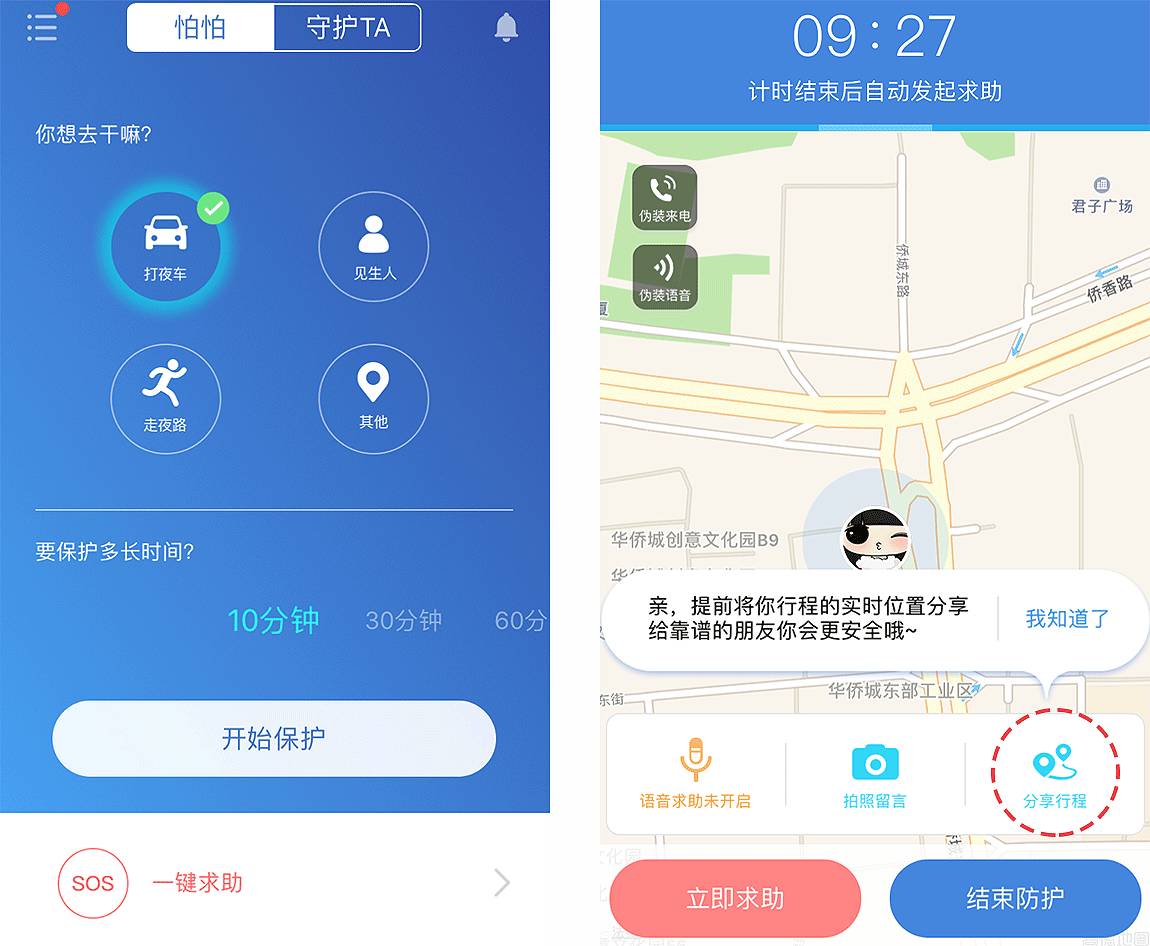Set protection time to 30分钟
Viewport: 1150px width, 946px height.
403,621
